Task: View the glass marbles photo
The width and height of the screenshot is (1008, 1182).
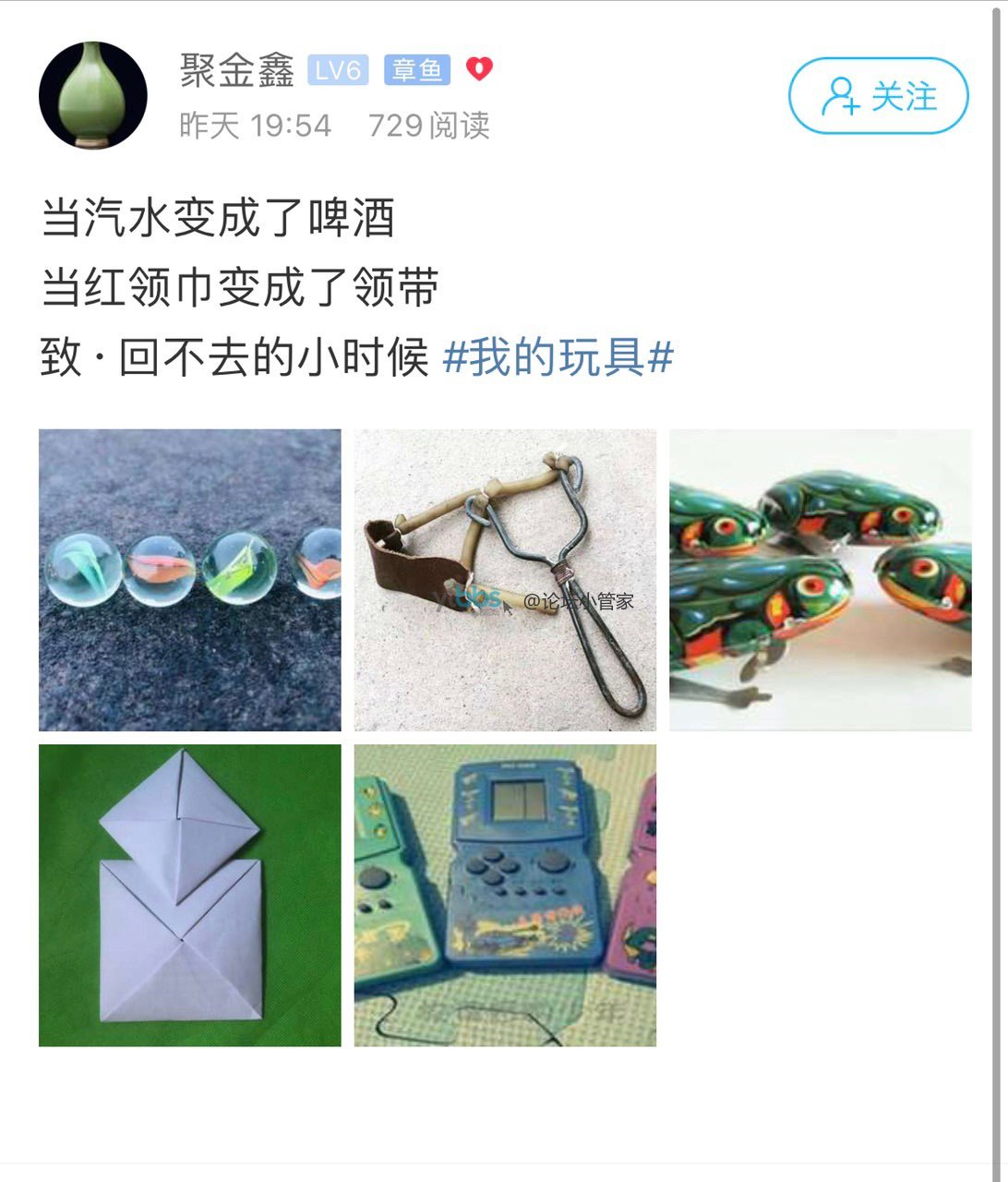Action: 190,580
